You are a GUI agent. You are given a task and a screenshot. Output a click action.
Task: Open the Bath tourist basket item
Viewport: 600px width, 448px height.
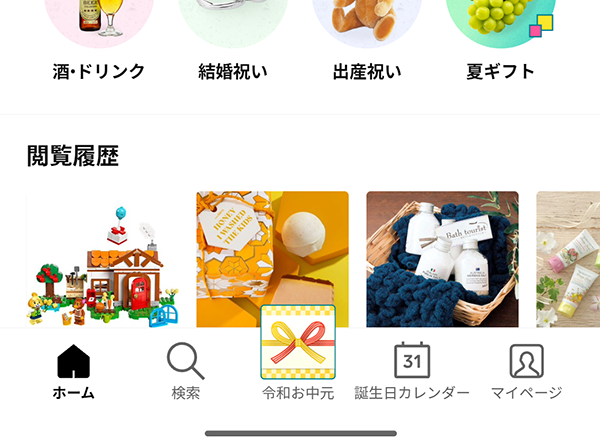pos(442,258)
